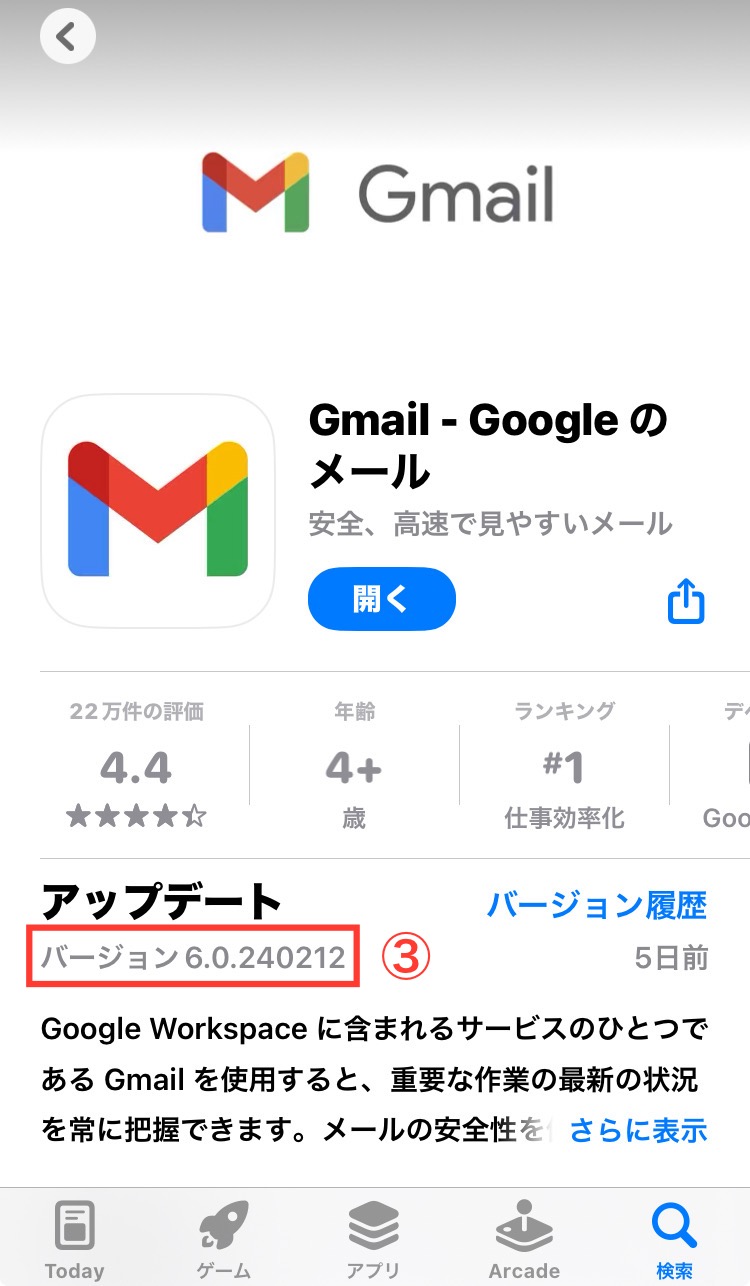The height and width of the screenshot is (1286, 750).
Task: Go back using the top-left arrow
Action: click(x=67, y=37)
